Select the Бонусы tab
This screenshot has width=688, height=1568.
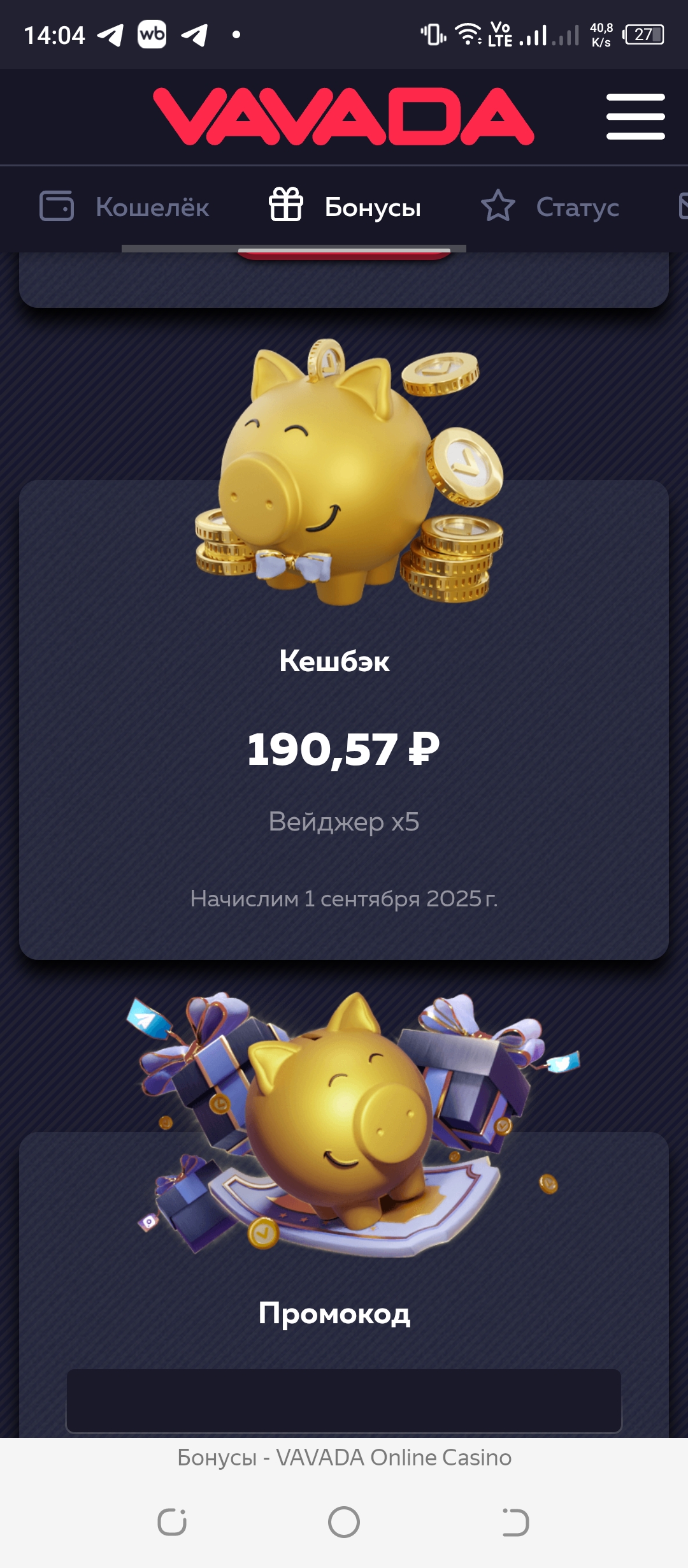(345, 207)
